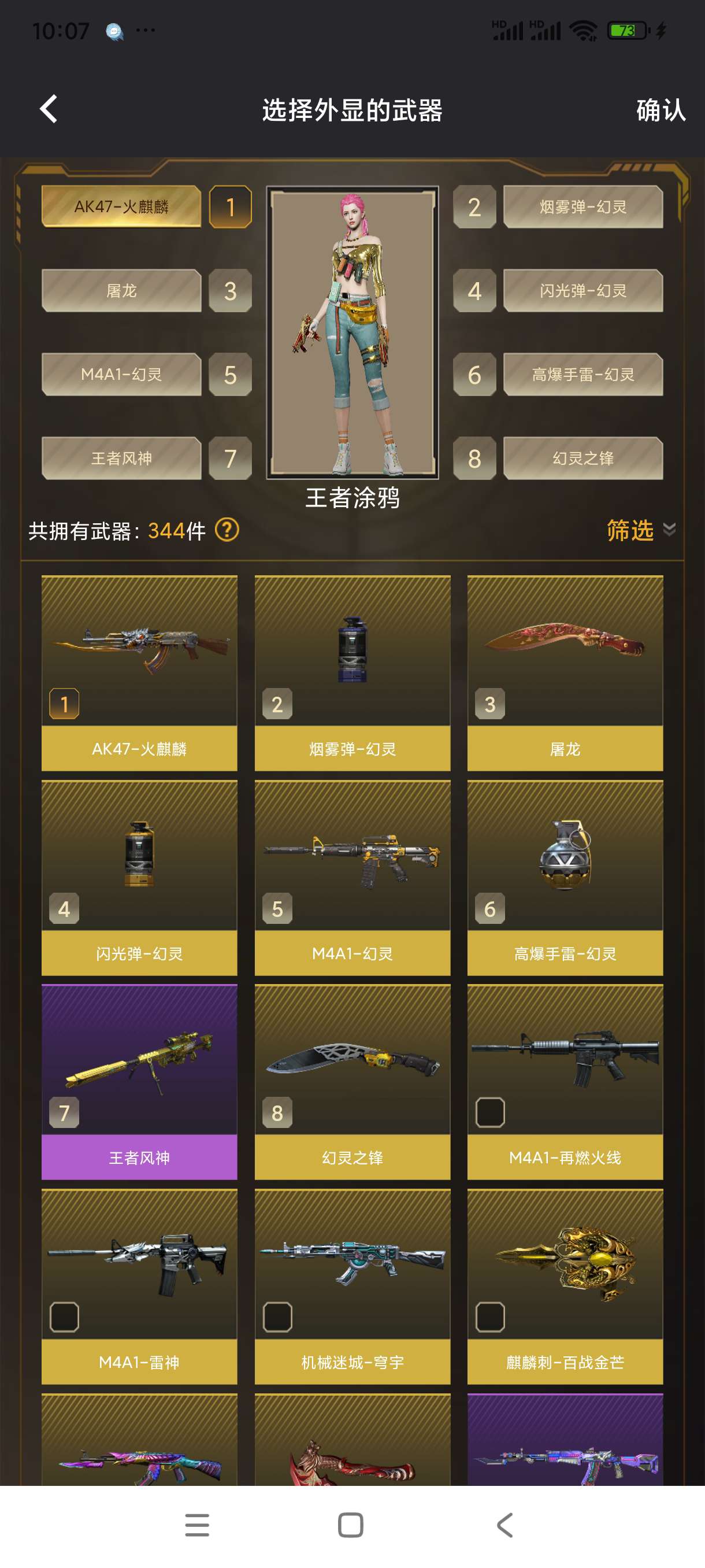Tap 确认 to confirm weapon selection
Screen dimensions: 705x1568
(x=660, y=110)
